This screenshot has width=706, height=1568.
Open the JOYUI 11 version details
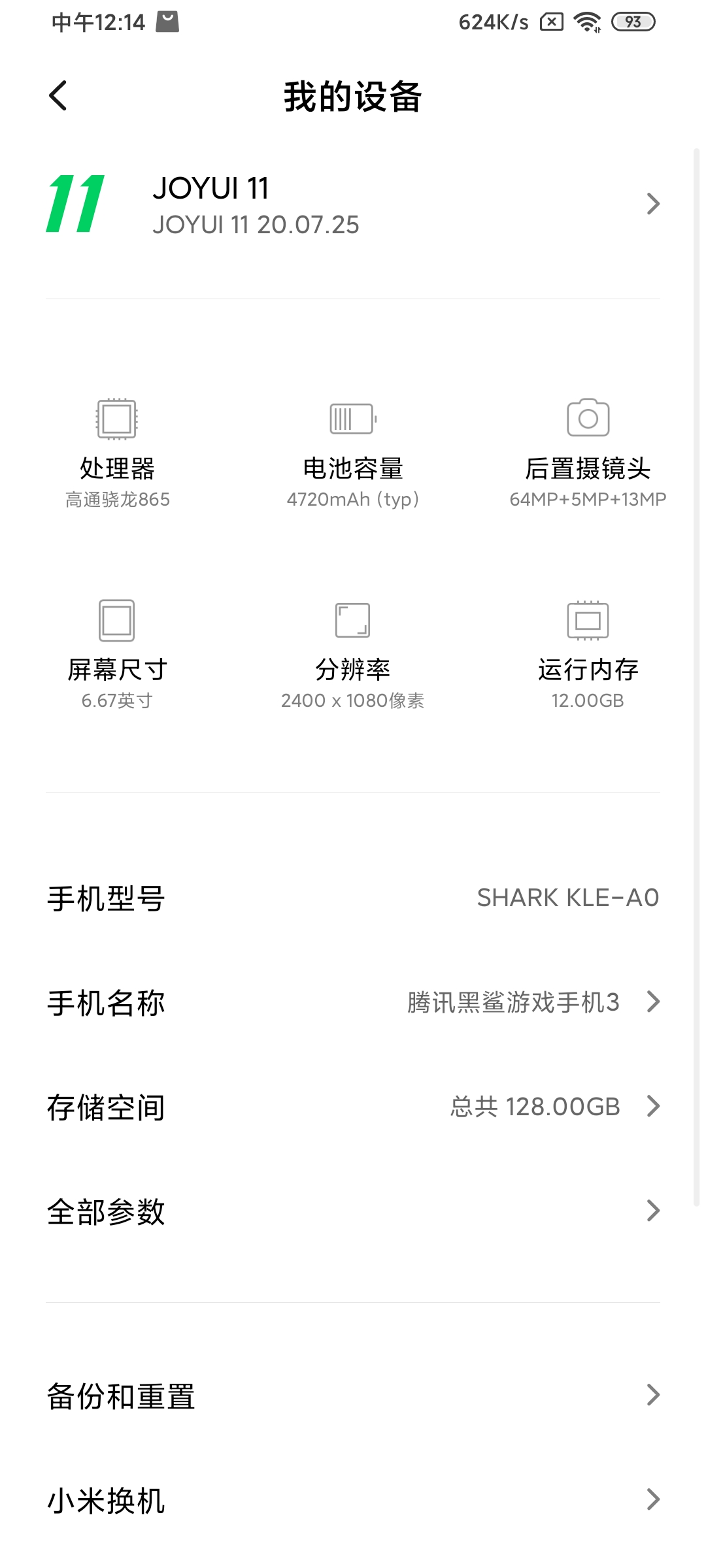point(353,204)
